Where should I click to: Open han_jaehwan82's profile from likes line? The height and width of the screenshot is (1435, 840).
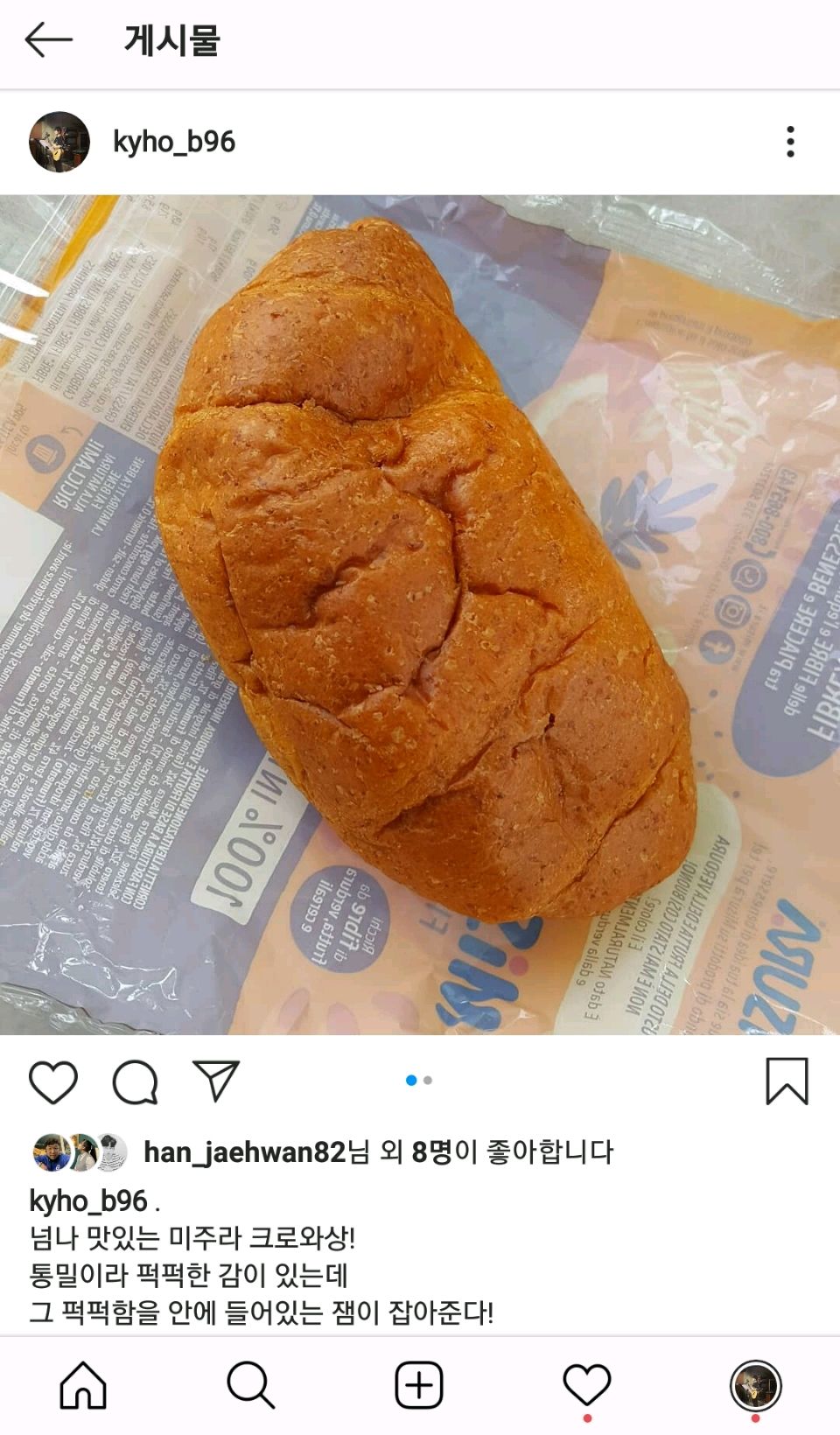tap(245, 1151)
